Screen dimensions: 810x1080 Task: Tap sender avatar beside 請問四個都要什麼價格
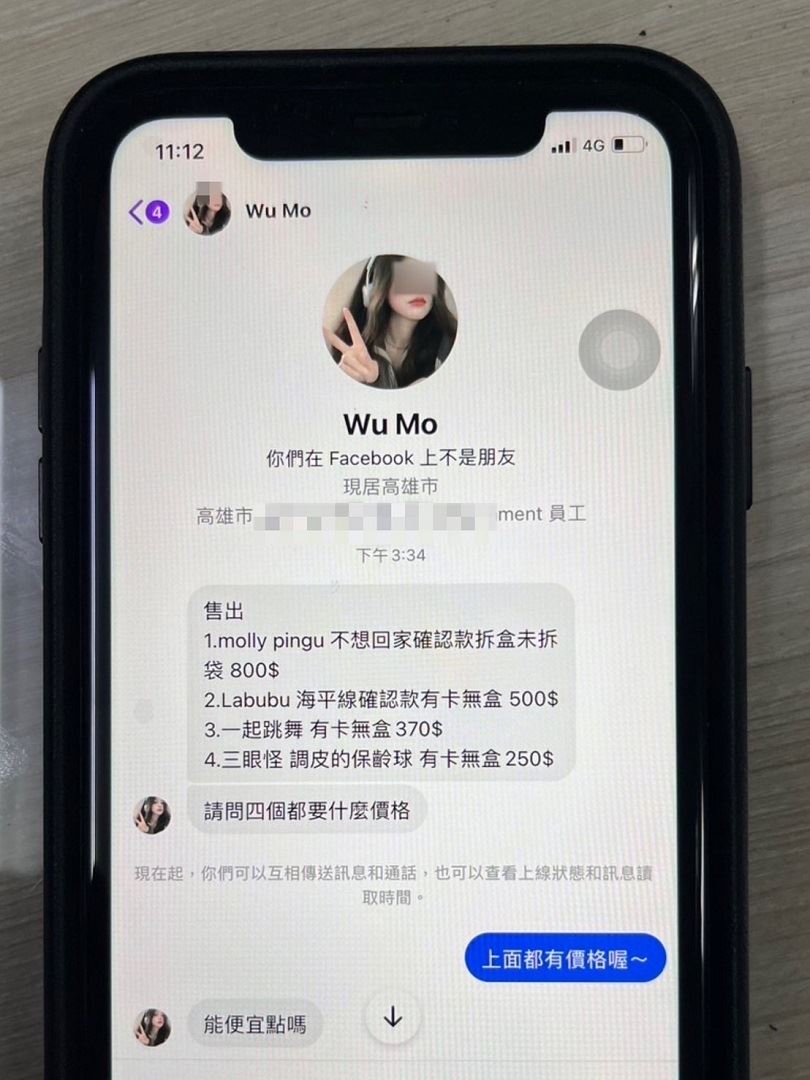[x=153, y=815]
